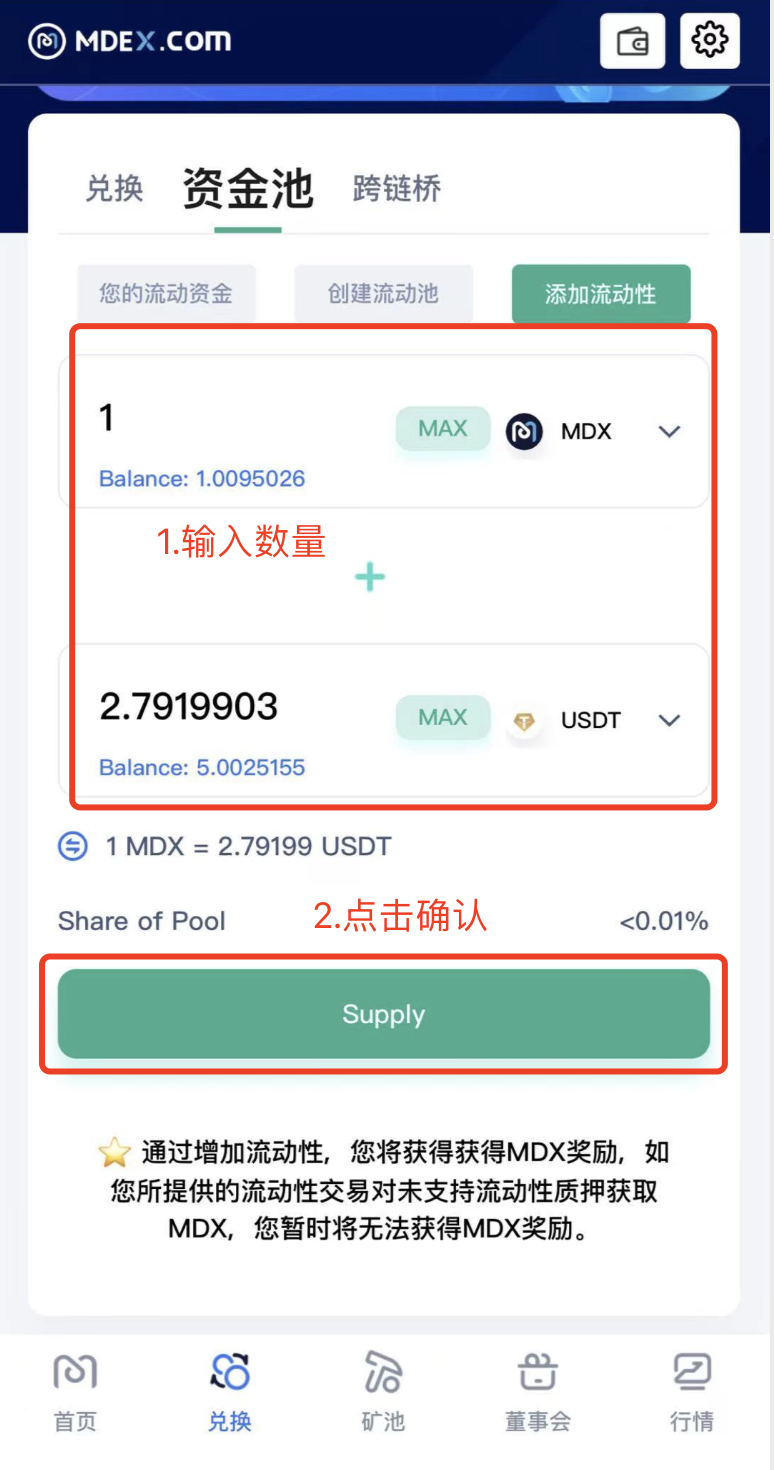Open 您的流动资金 section
This screenshot has height=1470, width=774.
point(166,294)
